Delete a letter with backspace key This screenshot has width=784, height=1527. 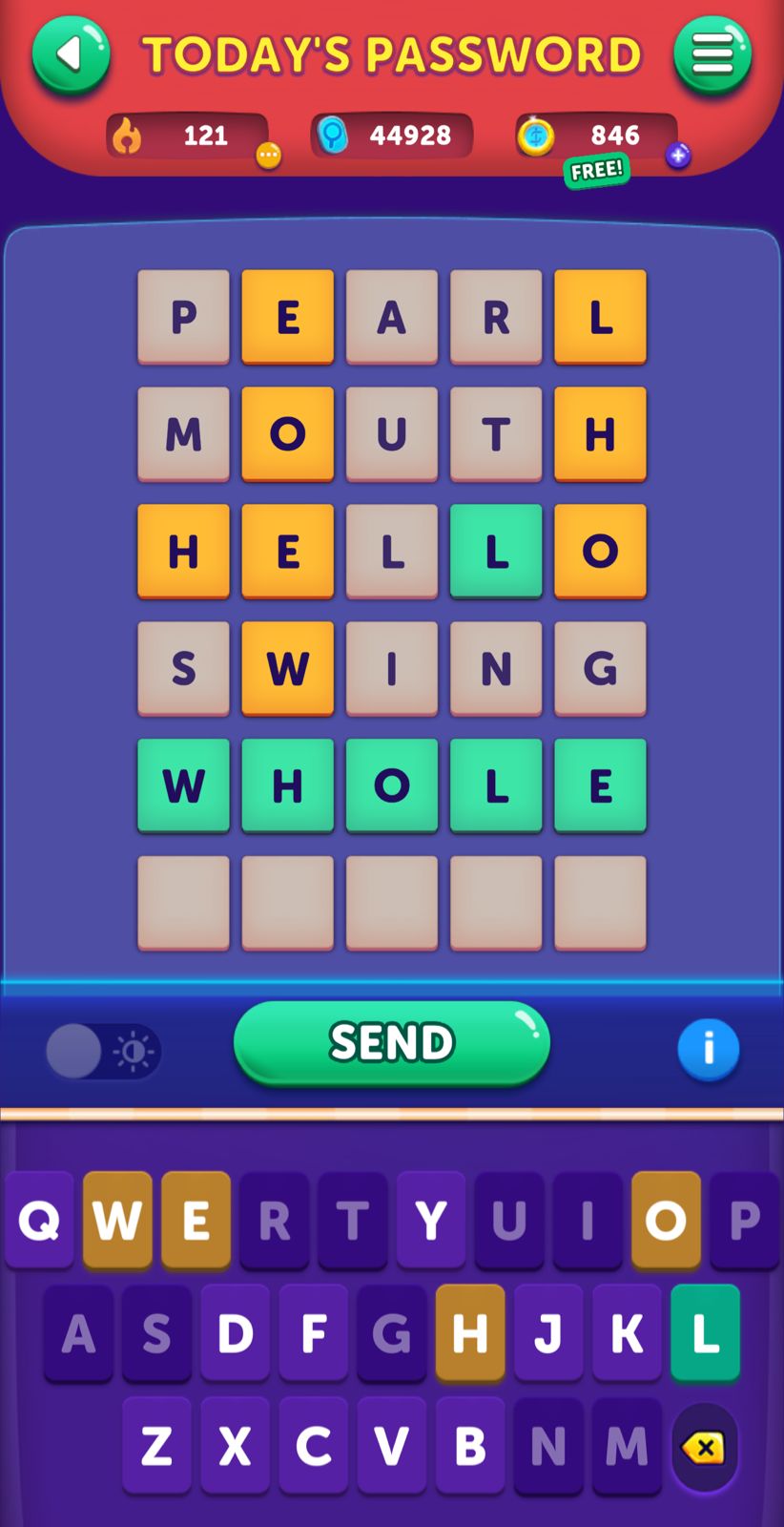(704, 1448)
